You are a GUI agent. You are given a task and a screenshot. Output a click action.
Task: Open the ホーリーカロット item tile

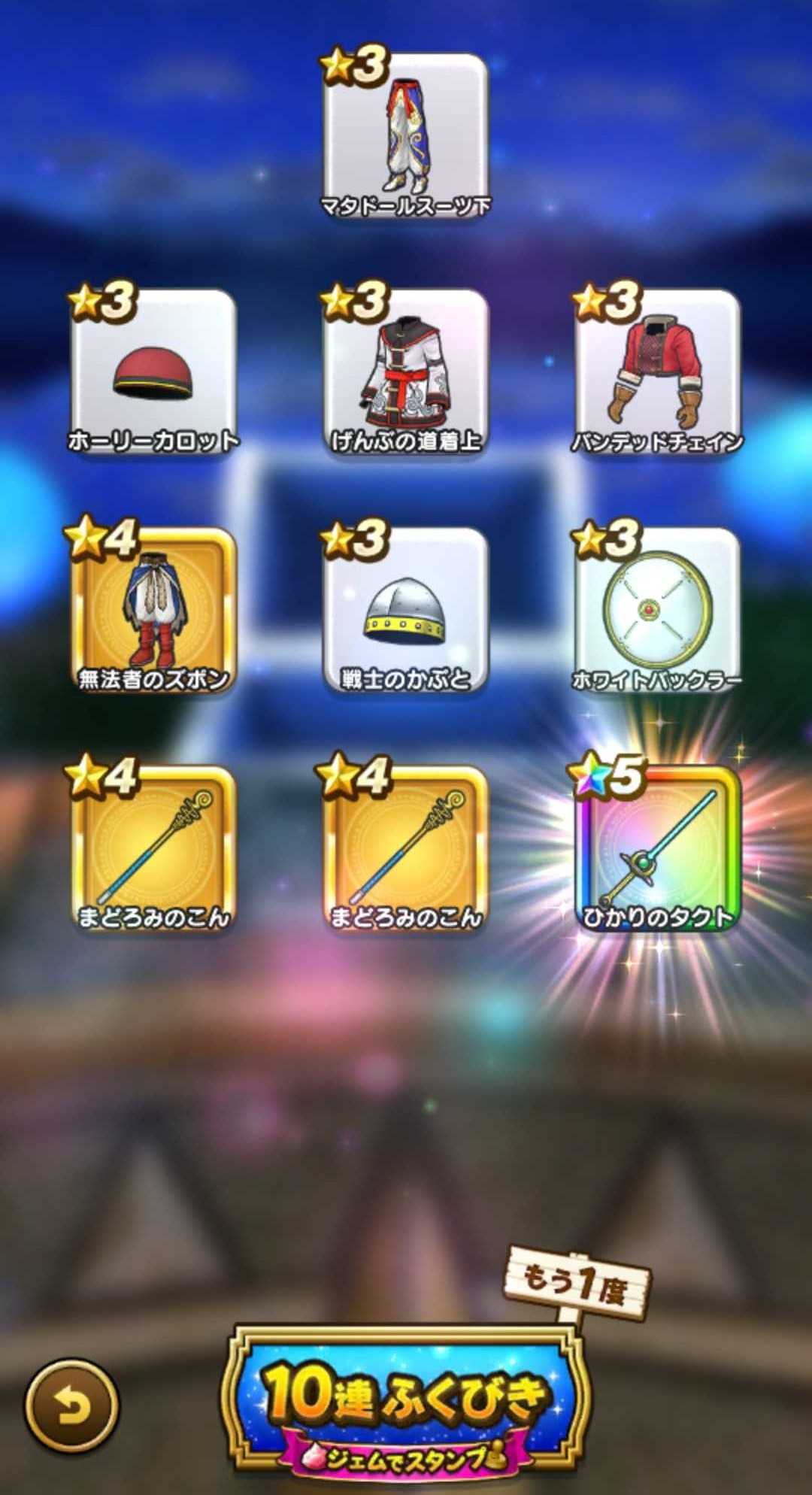pyautogui.click(x=153, y=372)
